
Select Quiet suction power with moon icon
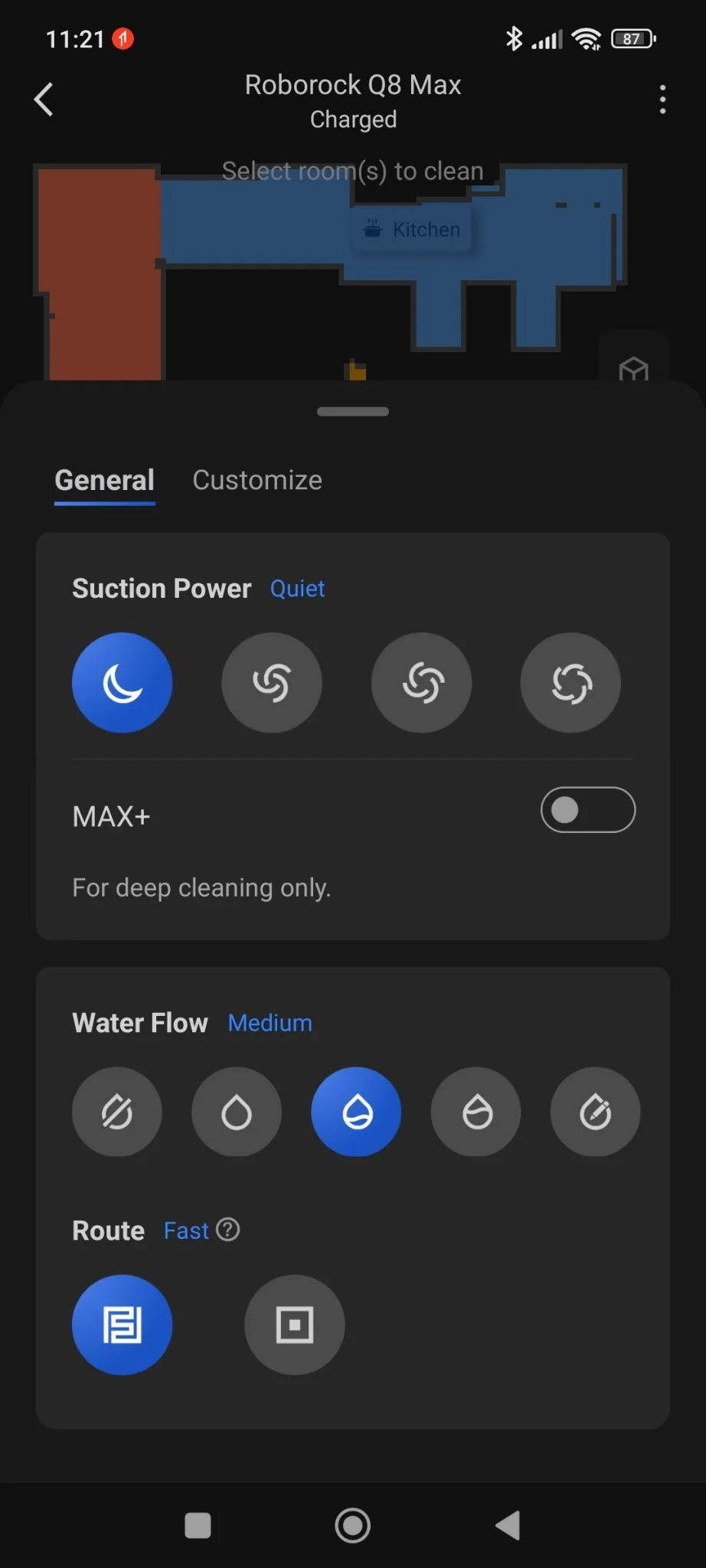122,682
